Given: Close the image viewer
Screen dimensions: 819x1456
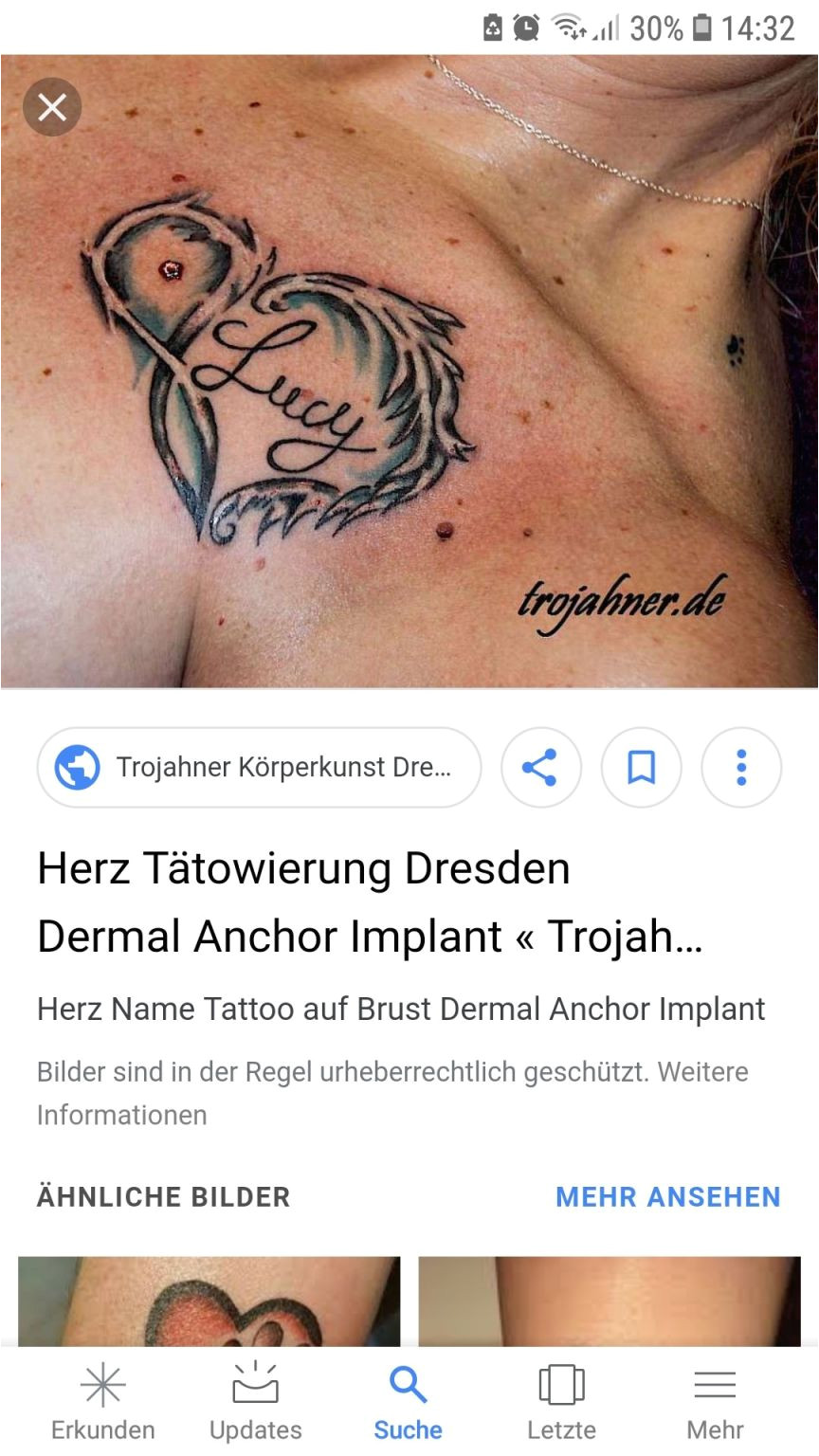Looking at the screenshot, I should (52, 107).
